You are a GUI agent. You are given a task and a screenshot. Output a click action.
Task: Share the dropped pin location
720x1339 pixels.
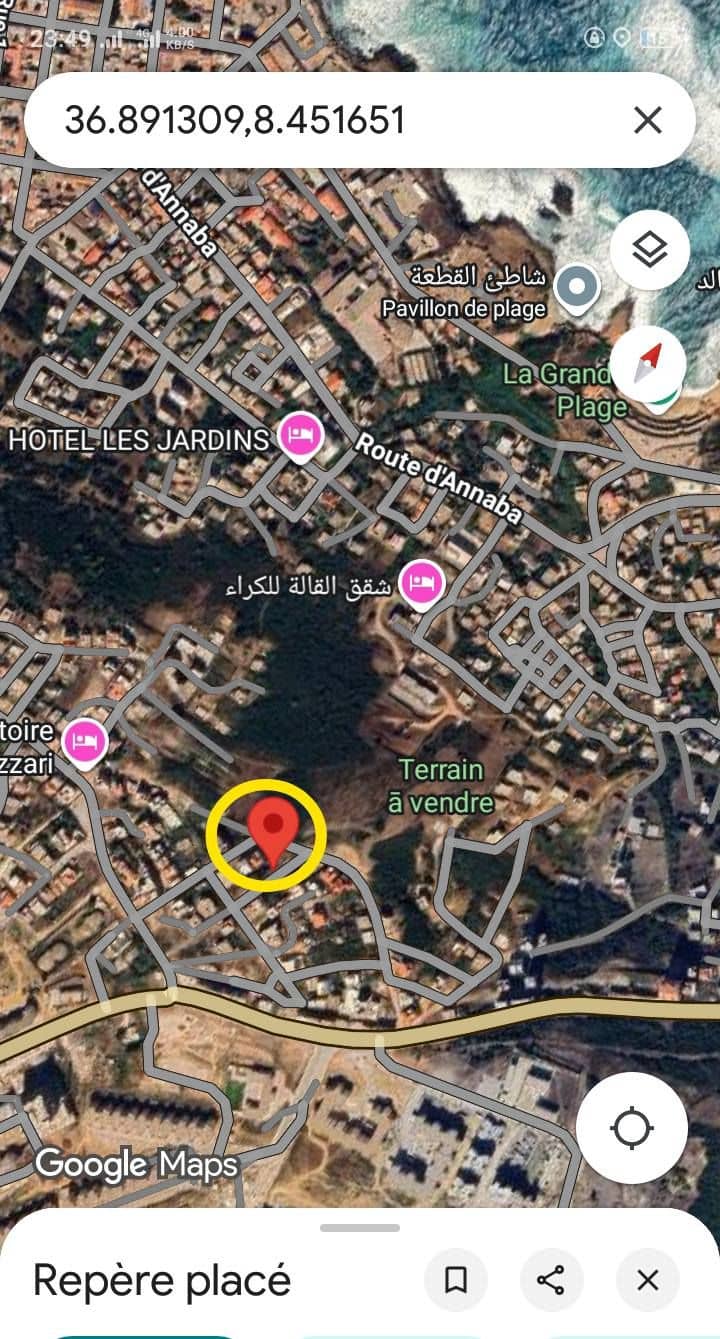pyautogui.click(x=551, y=1280)
